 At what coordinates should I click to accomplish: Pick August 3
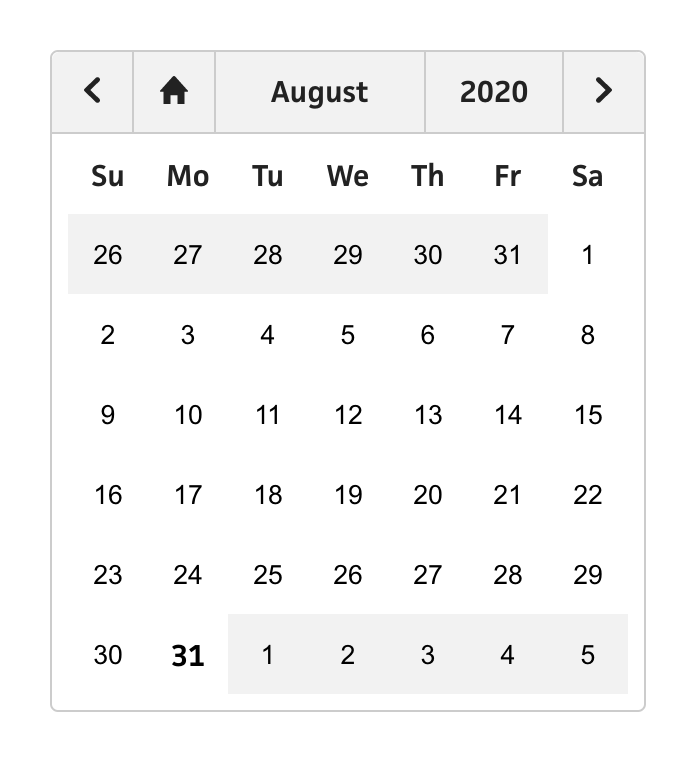coord(188,335)
